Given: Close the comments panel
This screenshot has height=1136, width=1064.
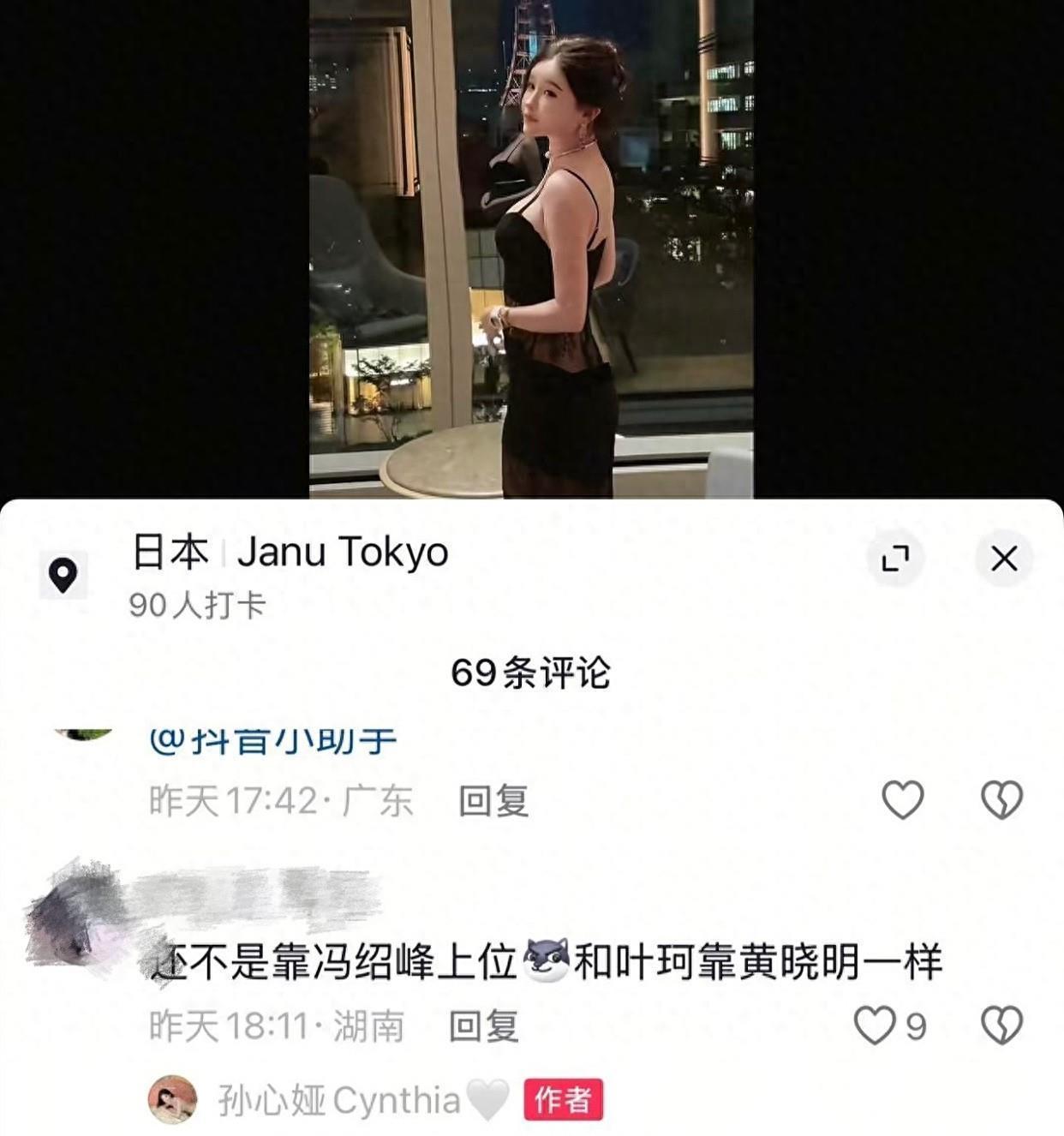Looking at the screenshot, I should (1003, 559).
